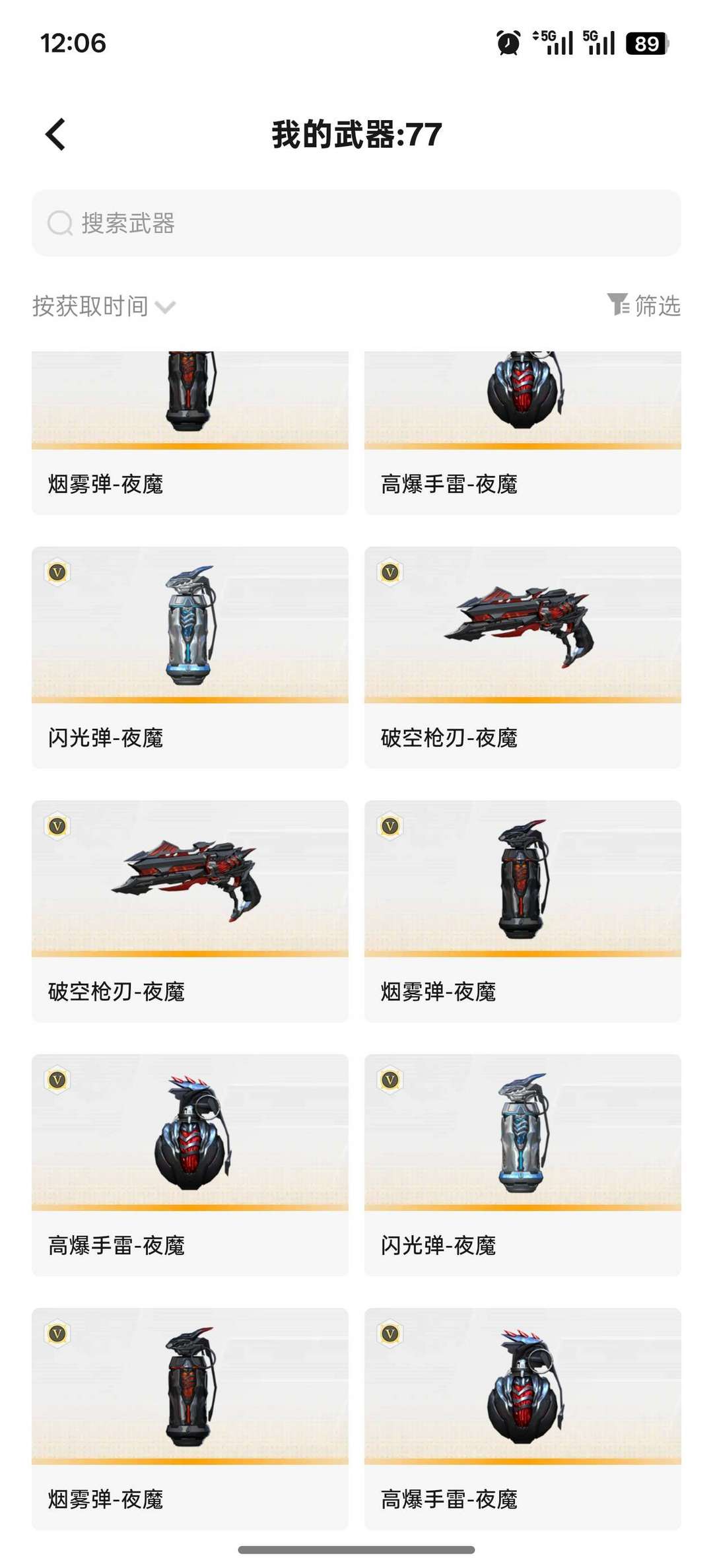The width and height of the screenshot is (713, 1568).
Task: Open the weapon search field magnifier icon
Action: click(x=60, y=223)
